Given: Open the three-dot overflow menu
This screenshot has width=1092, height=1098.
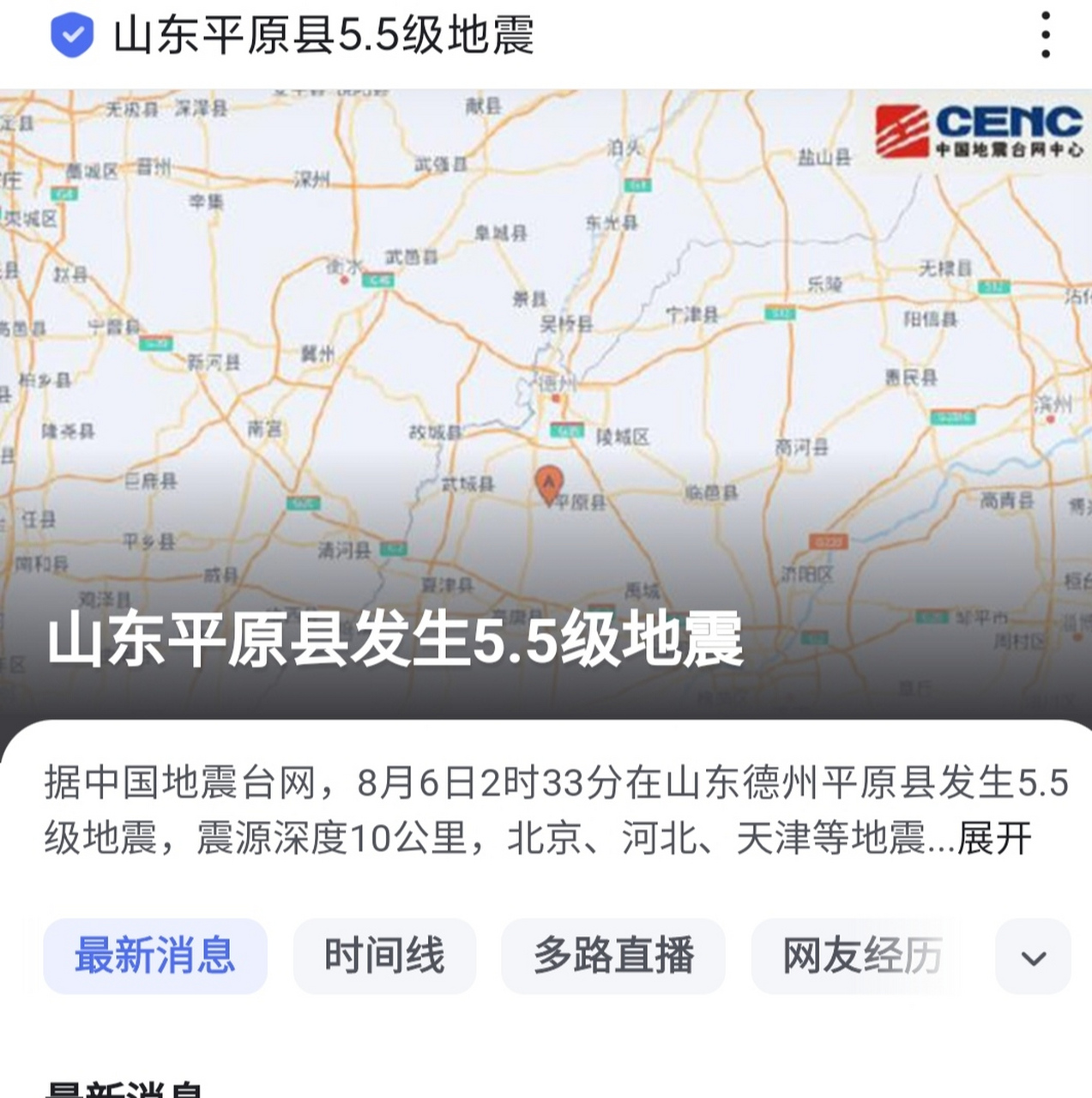Looking at the screenshot, I should (x=1045, y=35).
